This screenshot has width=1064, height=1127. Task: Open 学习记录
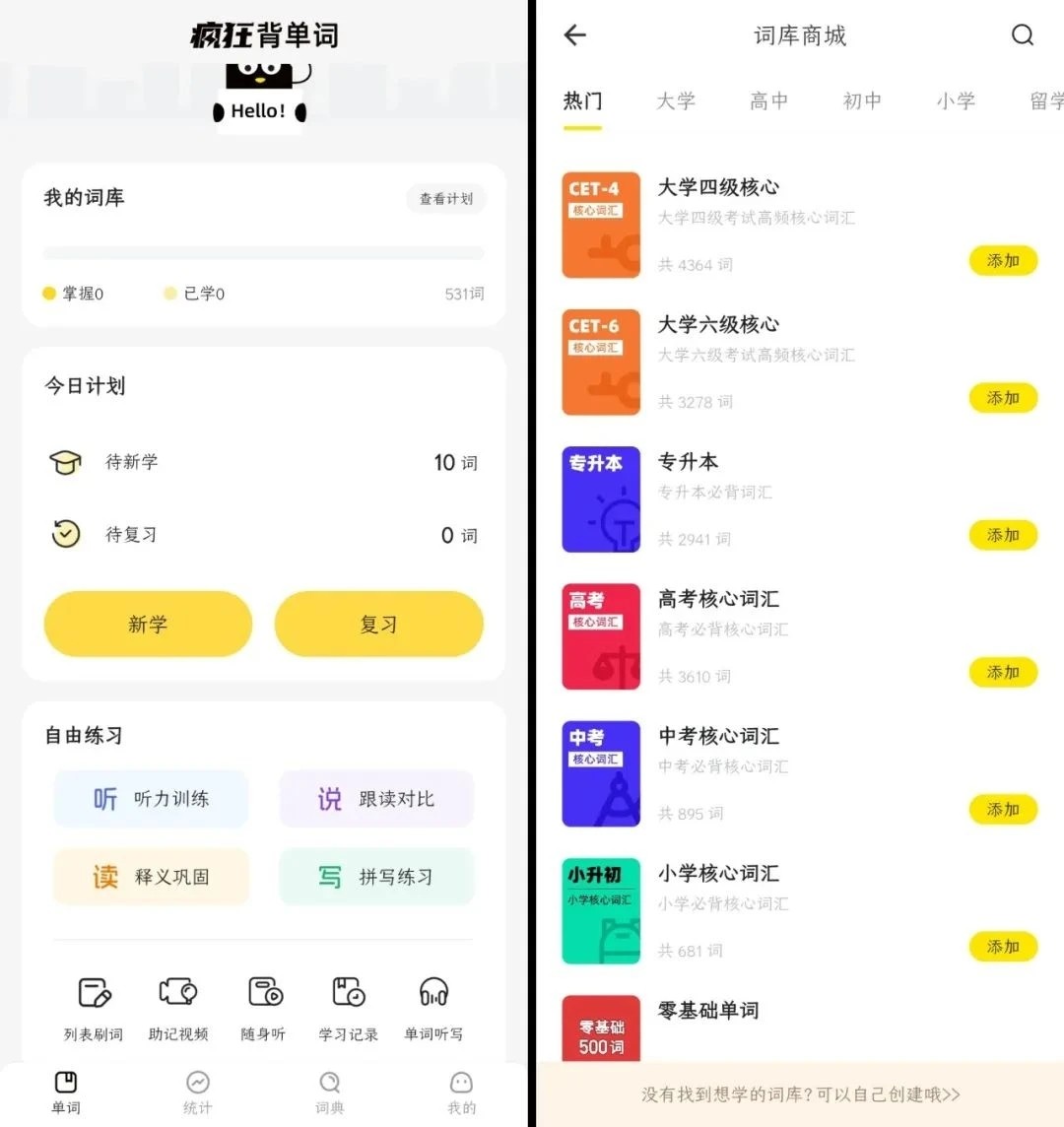click(x=348, y=1007)
